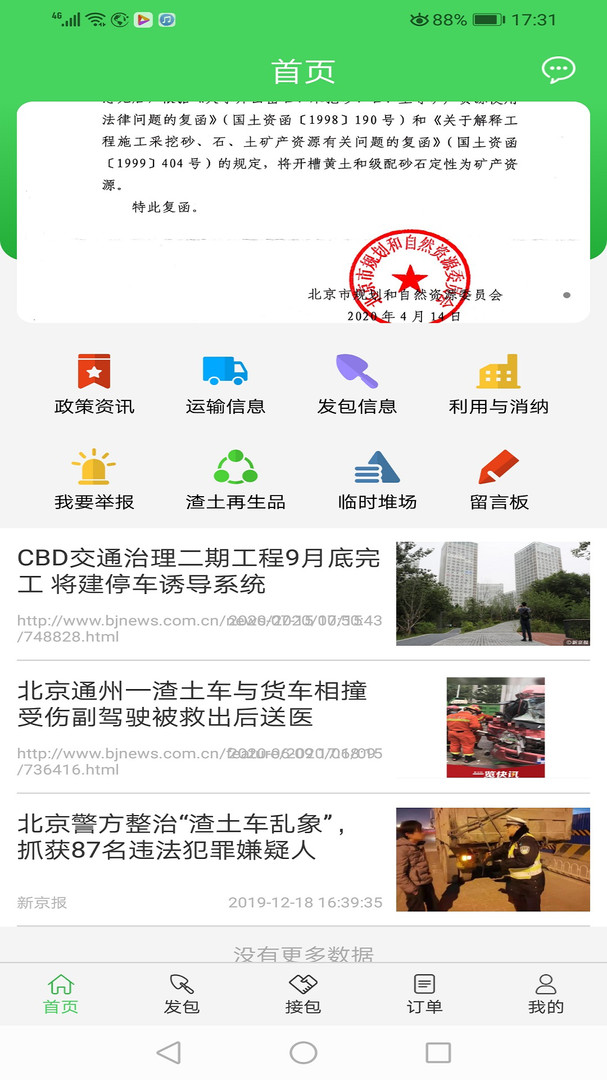The height and width of the screenshot is (1080, 607).
Task: View 临时堆场
Action: [377, 480]
